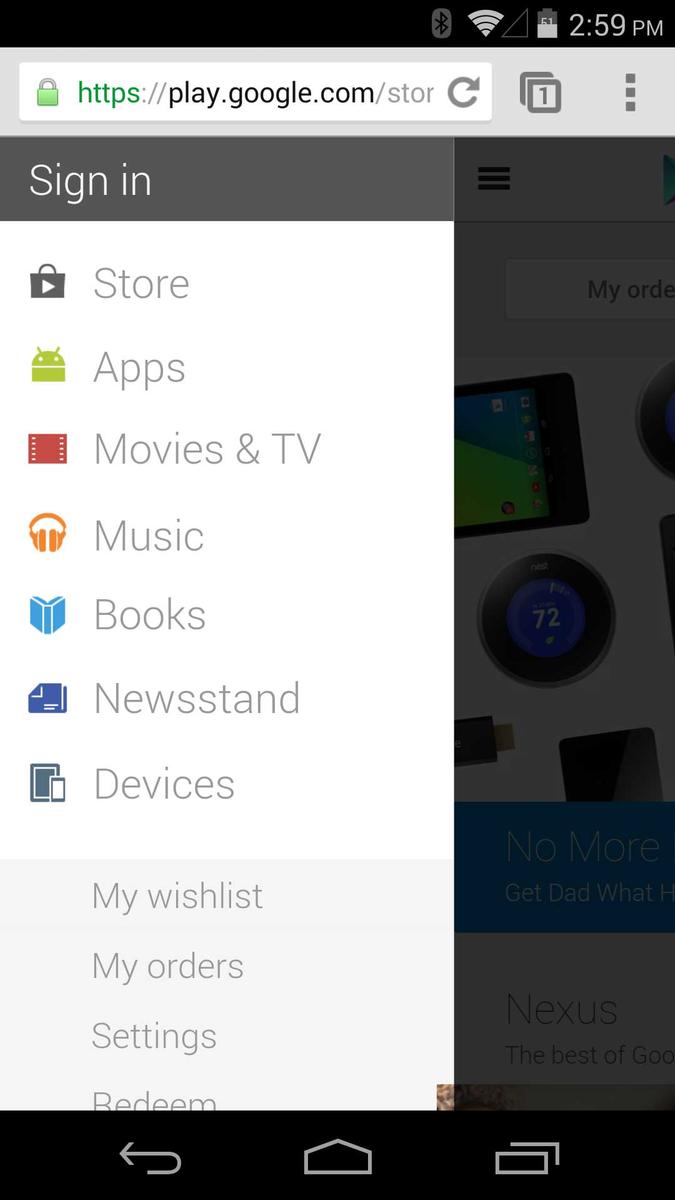Close the drawer with the hamburger icon
Image resolution: width=675 pixels, height=1200 pixels.
(494, 179)
